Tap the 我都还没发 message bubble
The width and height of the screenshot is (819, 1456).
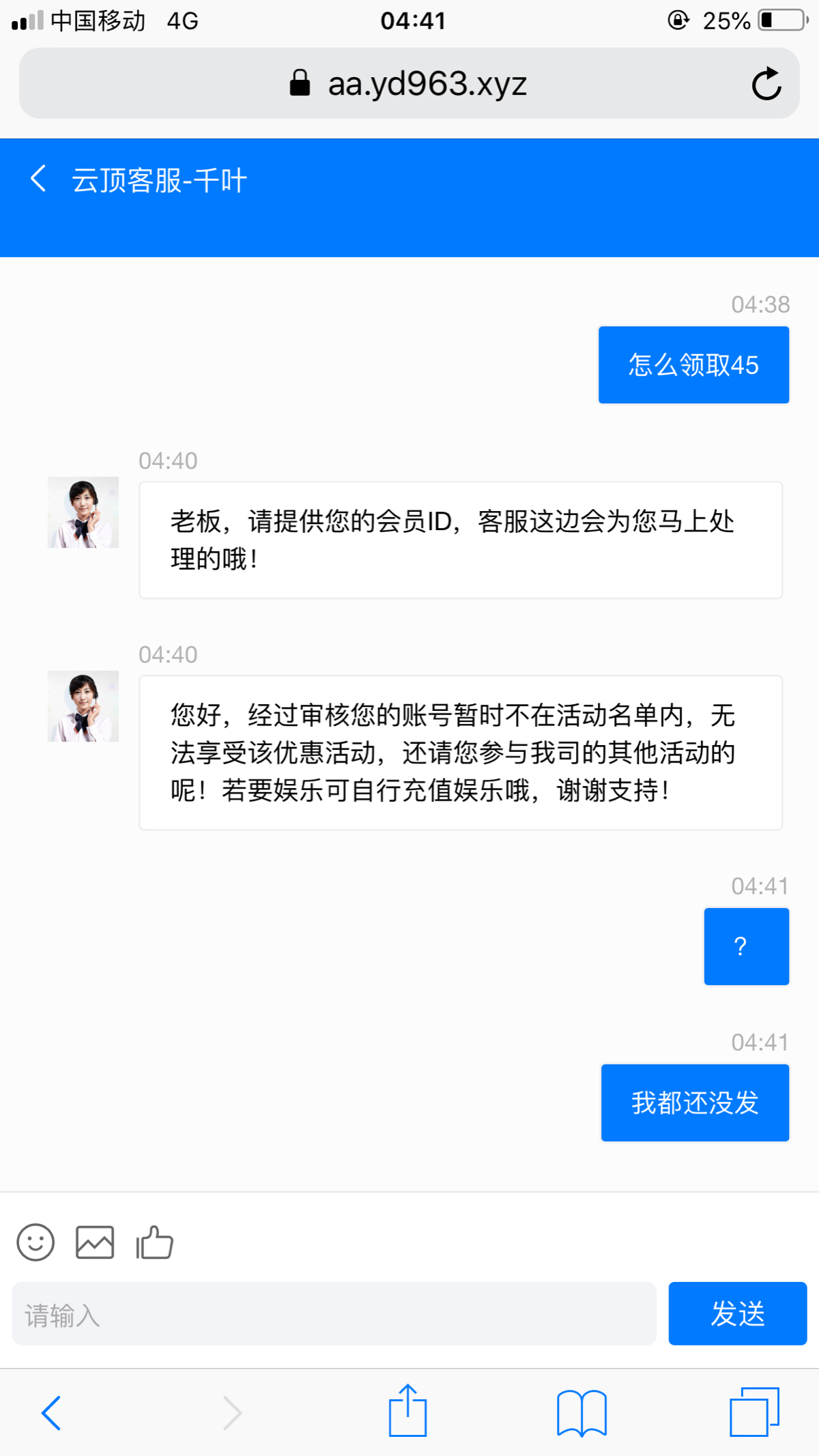(x=694, y=1103)
